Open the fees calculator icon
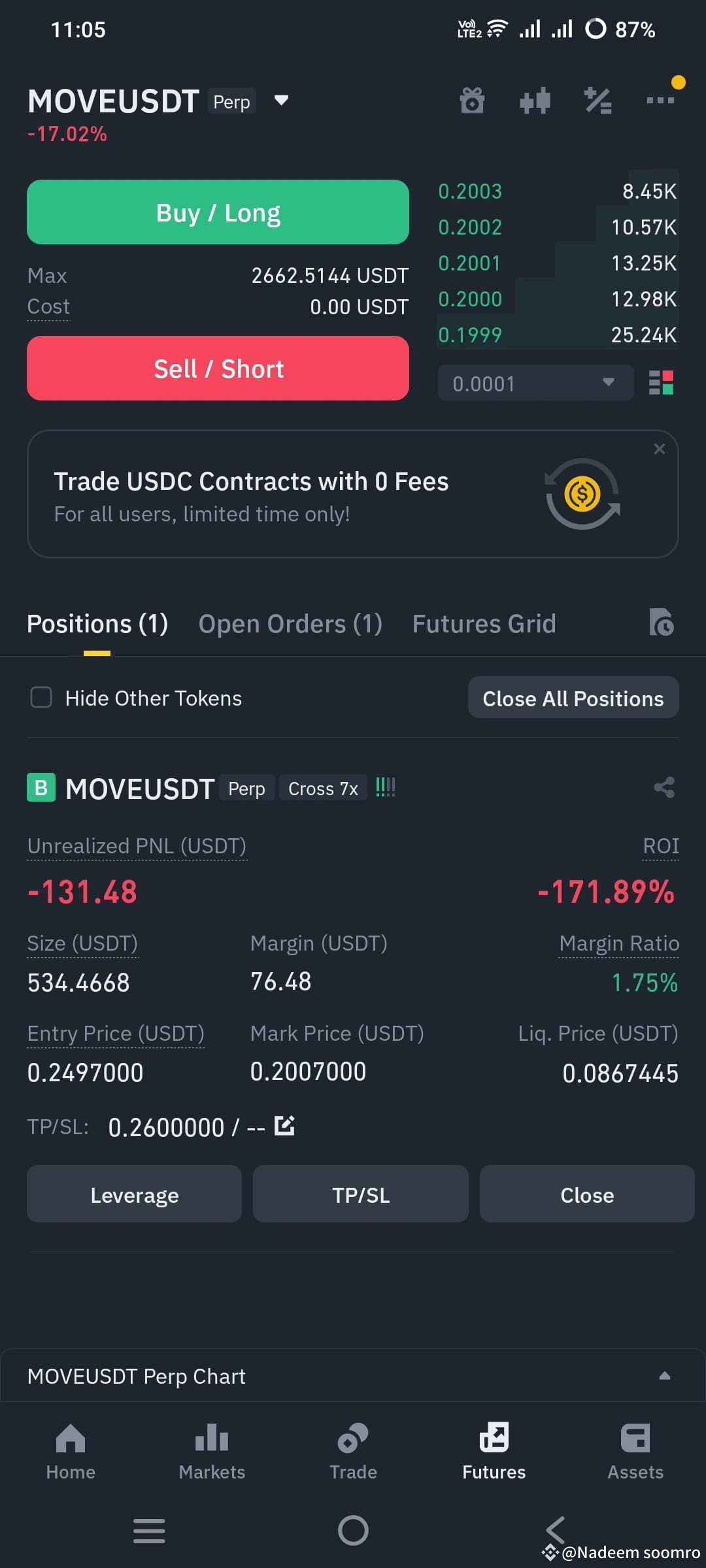Image resolution: width=706 pixels, height=1568 pixels. [598, 101]
